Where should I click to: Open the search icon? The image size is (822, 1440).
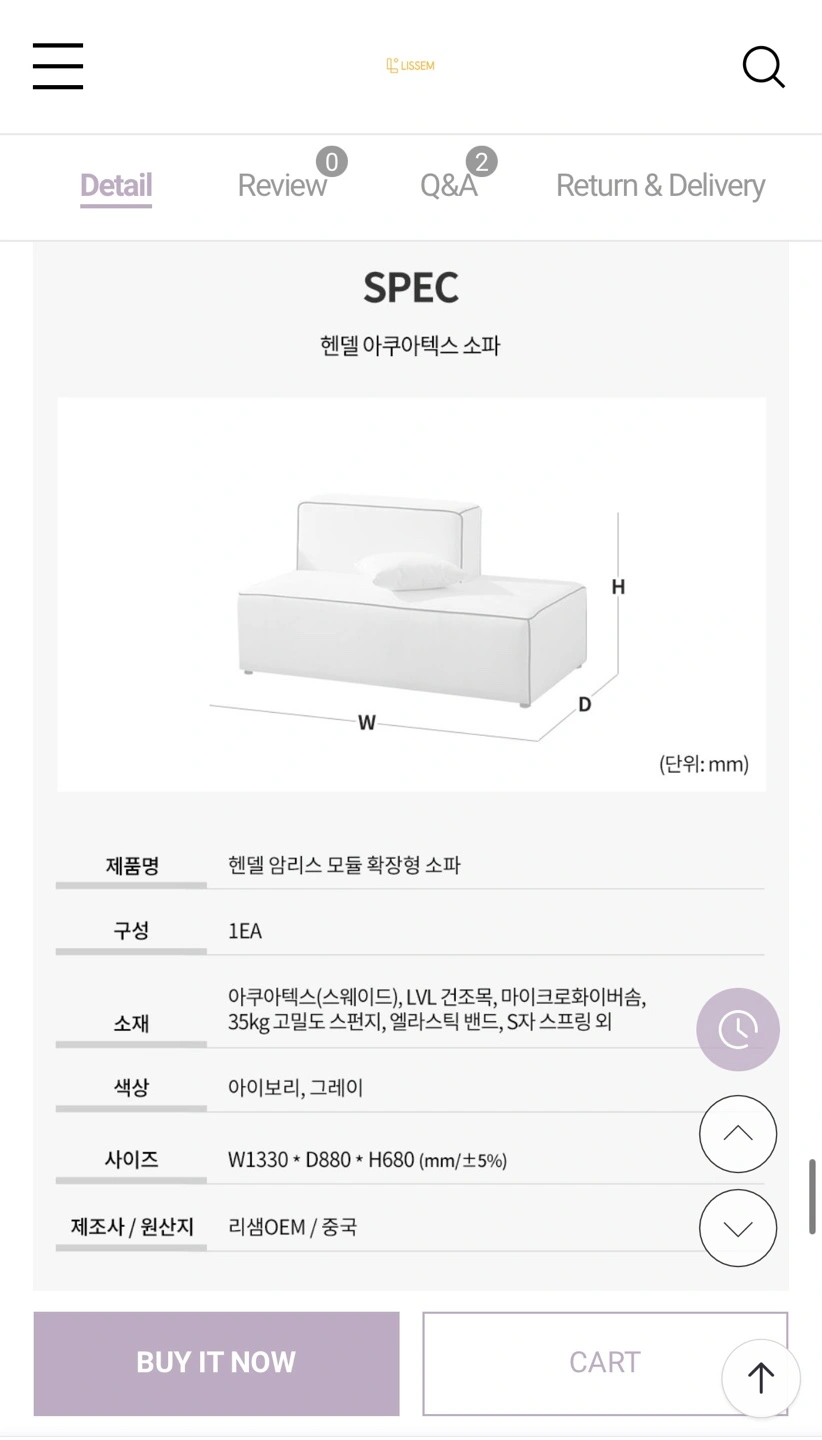763,67
